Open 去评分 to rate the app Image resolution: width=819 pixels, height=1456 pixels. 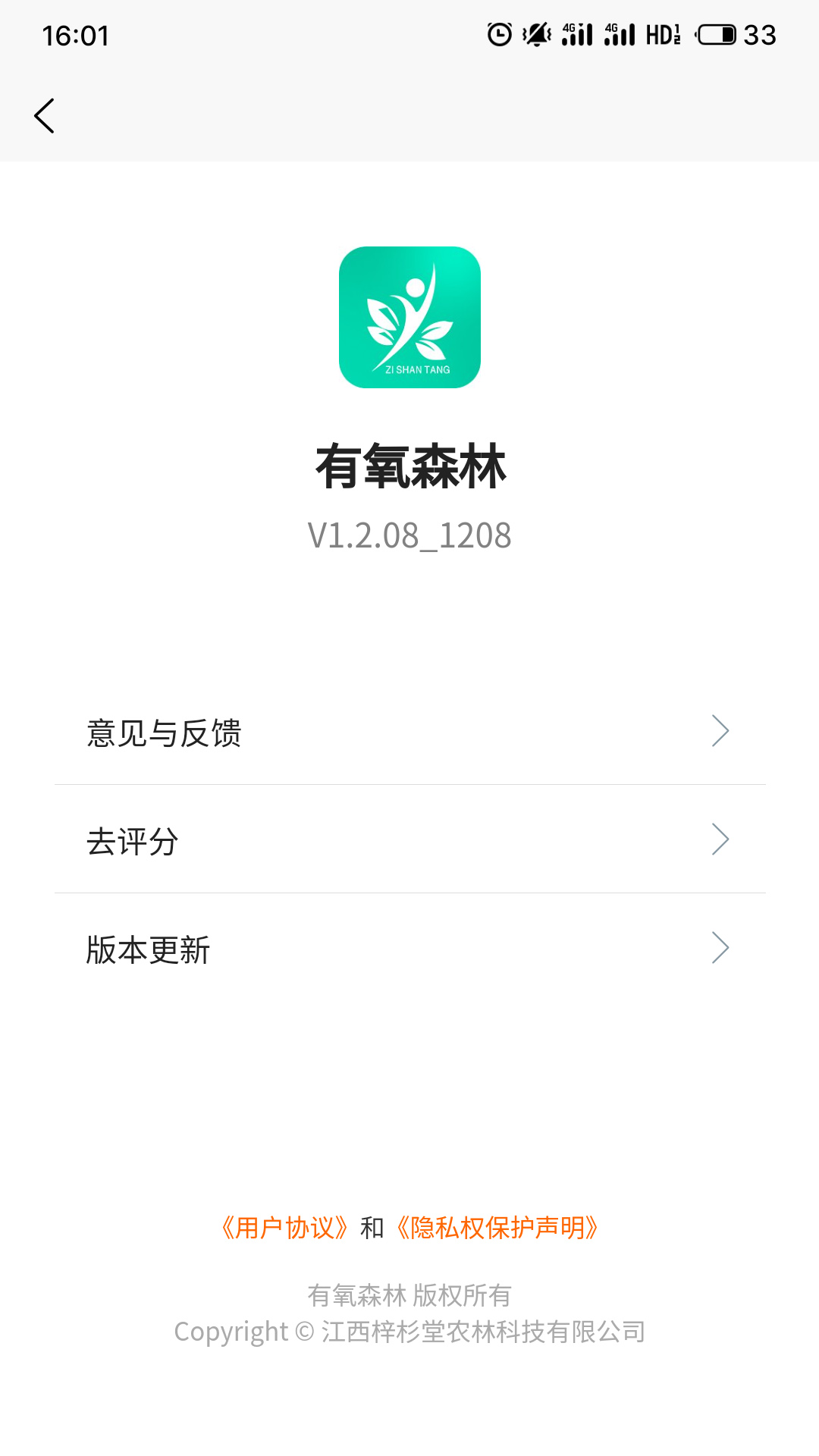(409, 840)
